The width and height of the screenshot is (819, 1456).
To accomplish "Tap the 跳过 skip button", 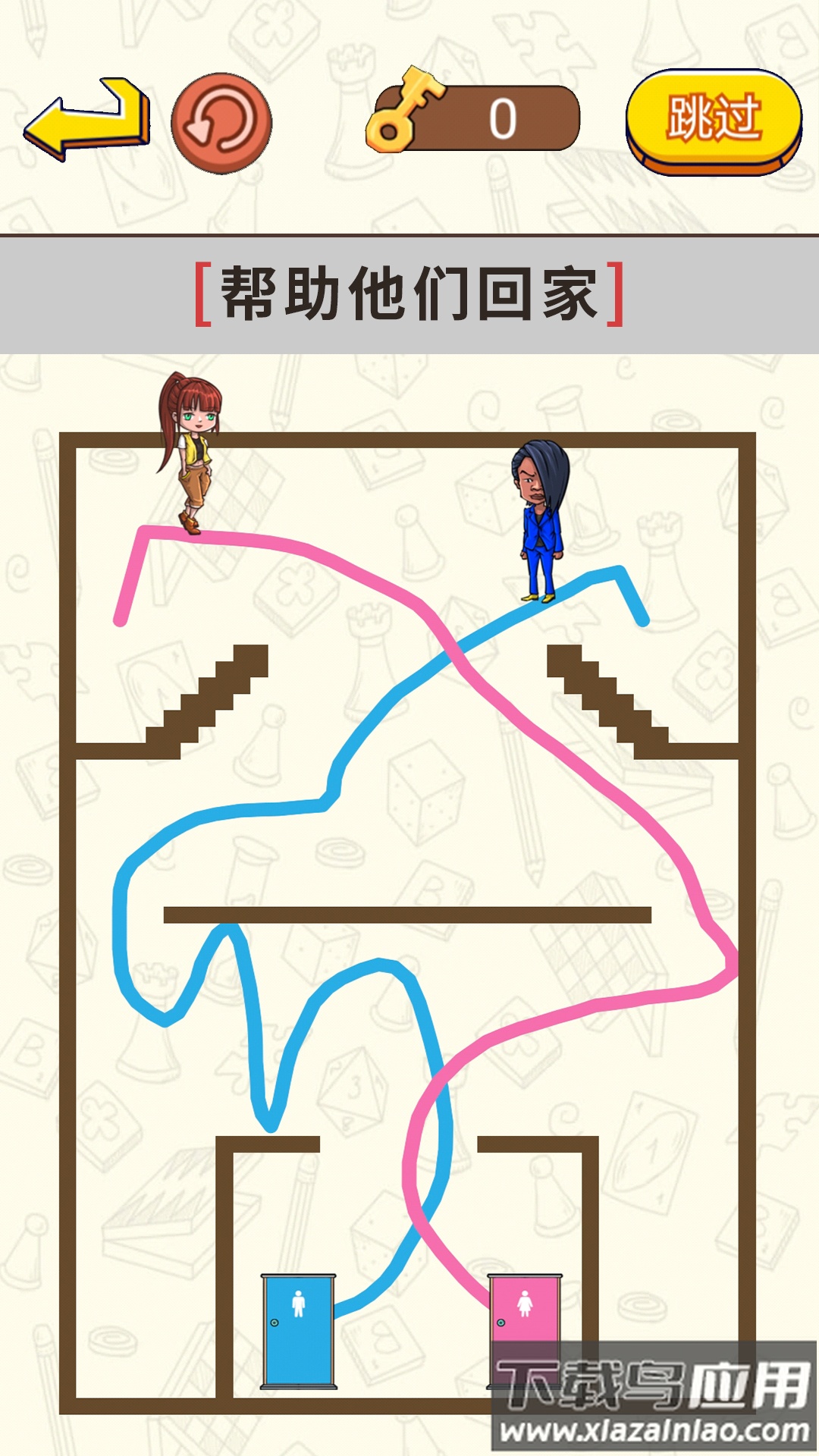I will coord(713,121).
